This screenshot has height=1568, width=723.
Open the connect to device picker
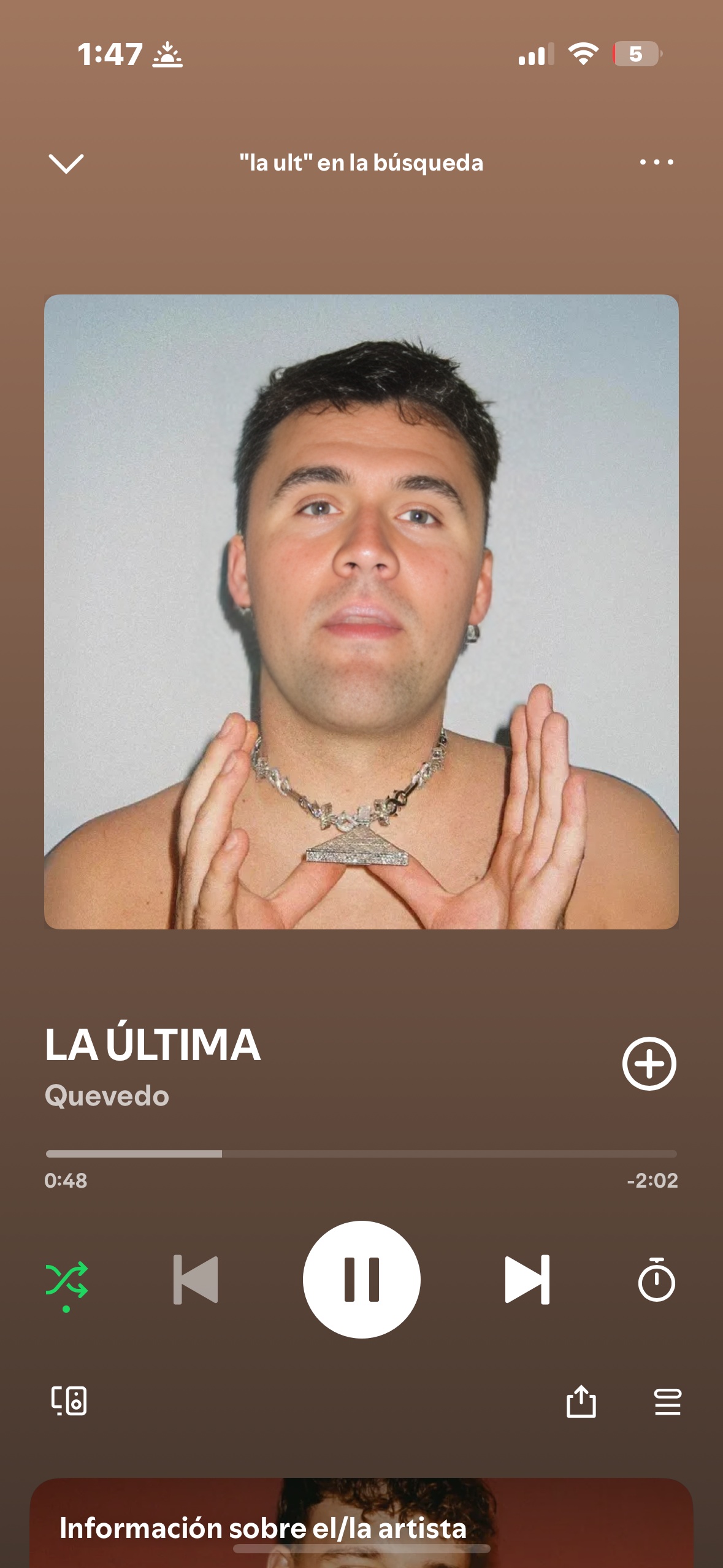point(69,1401)
